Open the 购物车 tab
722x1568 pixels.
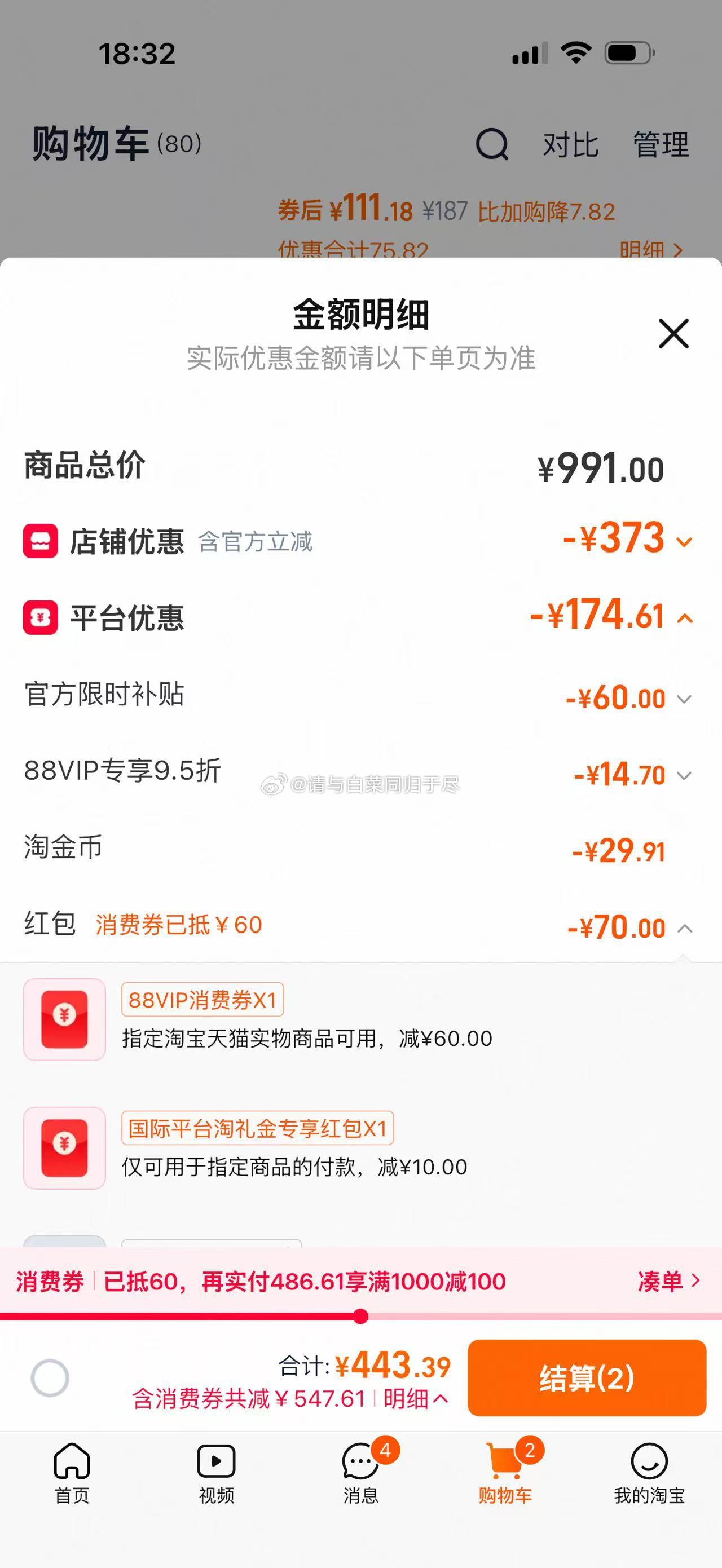[505, 1473]
